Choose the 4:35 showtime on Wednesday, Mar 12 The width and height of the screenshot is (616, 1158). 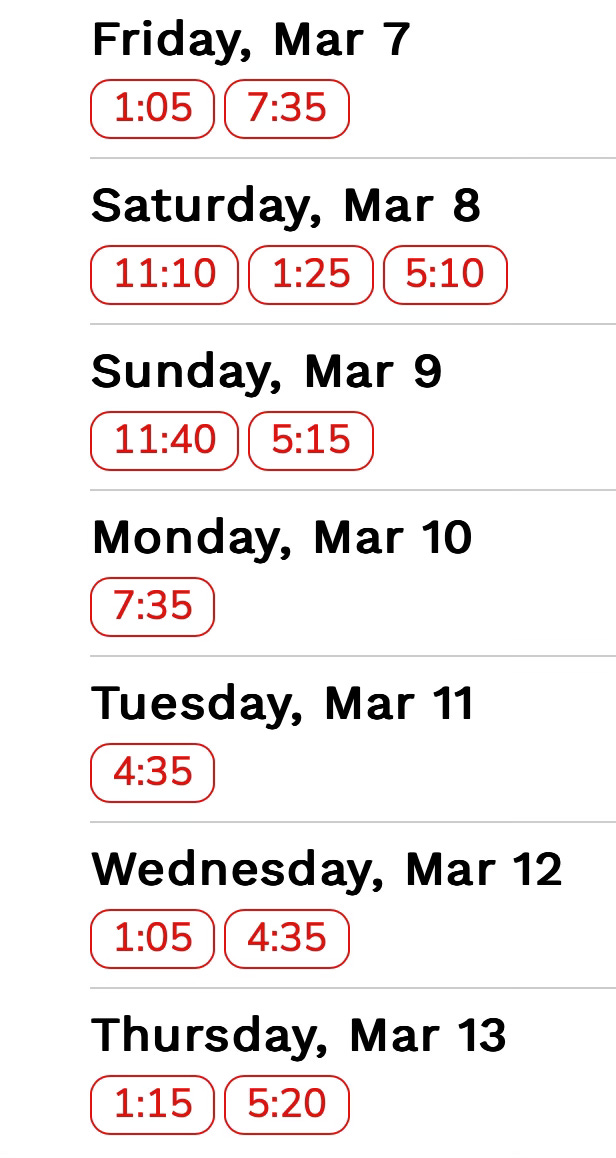(x=287, y=939)
